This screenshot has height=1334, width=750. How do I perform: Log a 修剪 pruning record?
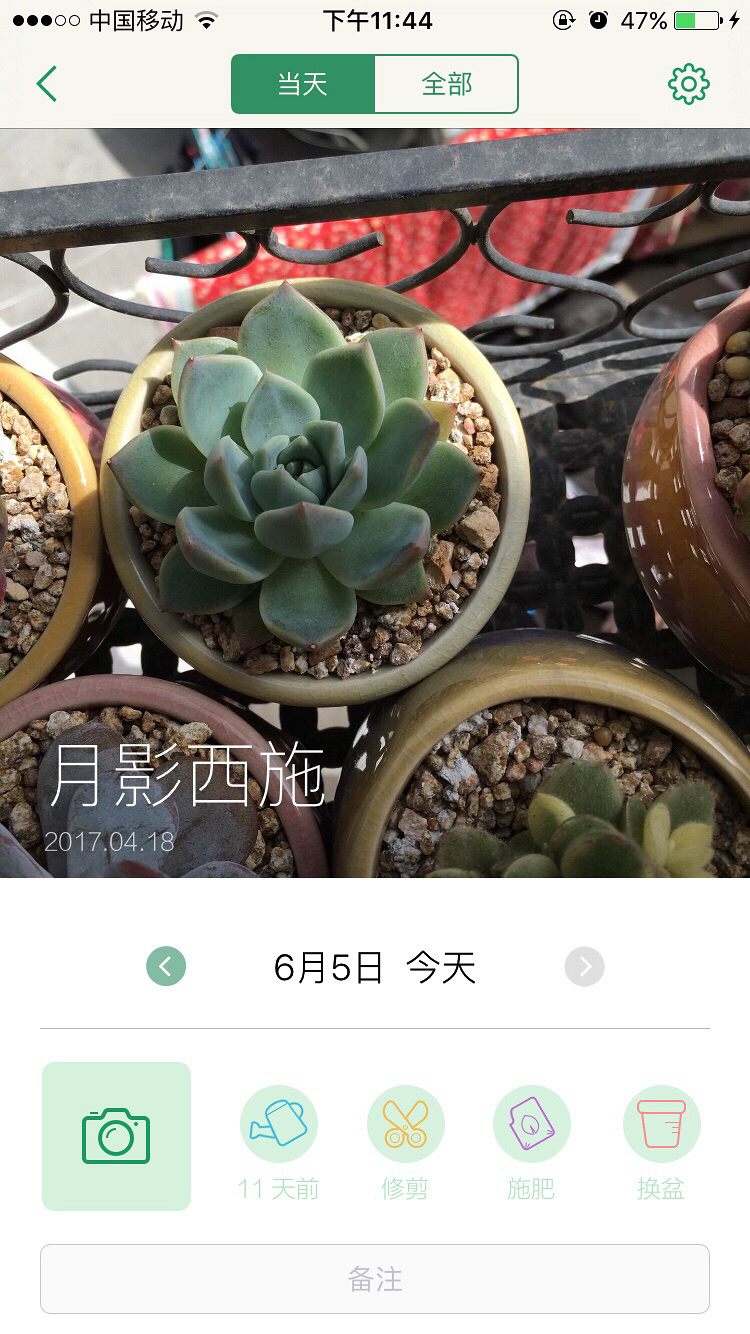(x=405, y=1124)
